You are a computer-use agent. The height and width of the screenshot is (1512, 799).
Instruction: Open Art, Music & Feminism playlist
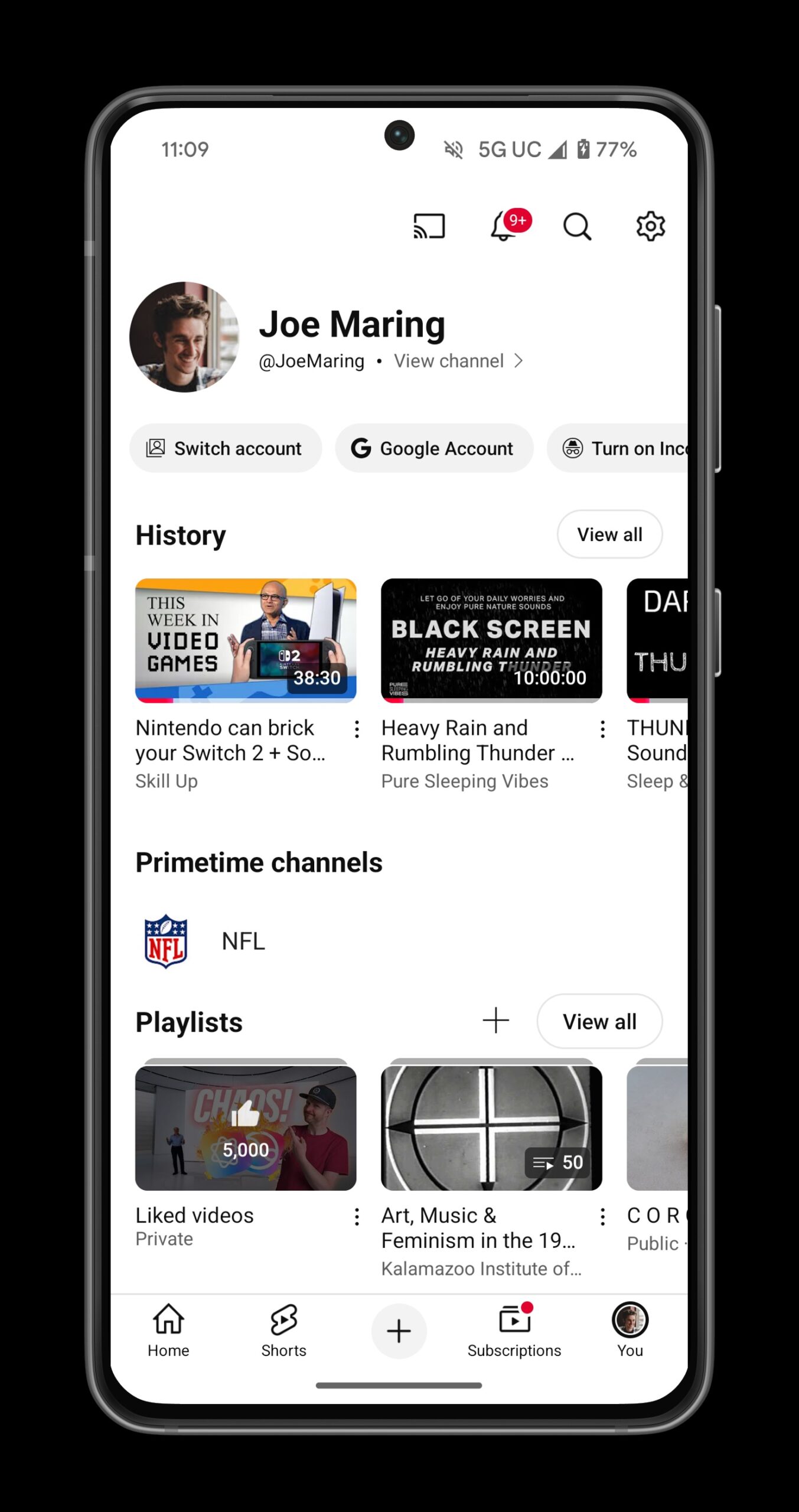coord(491,1128)
